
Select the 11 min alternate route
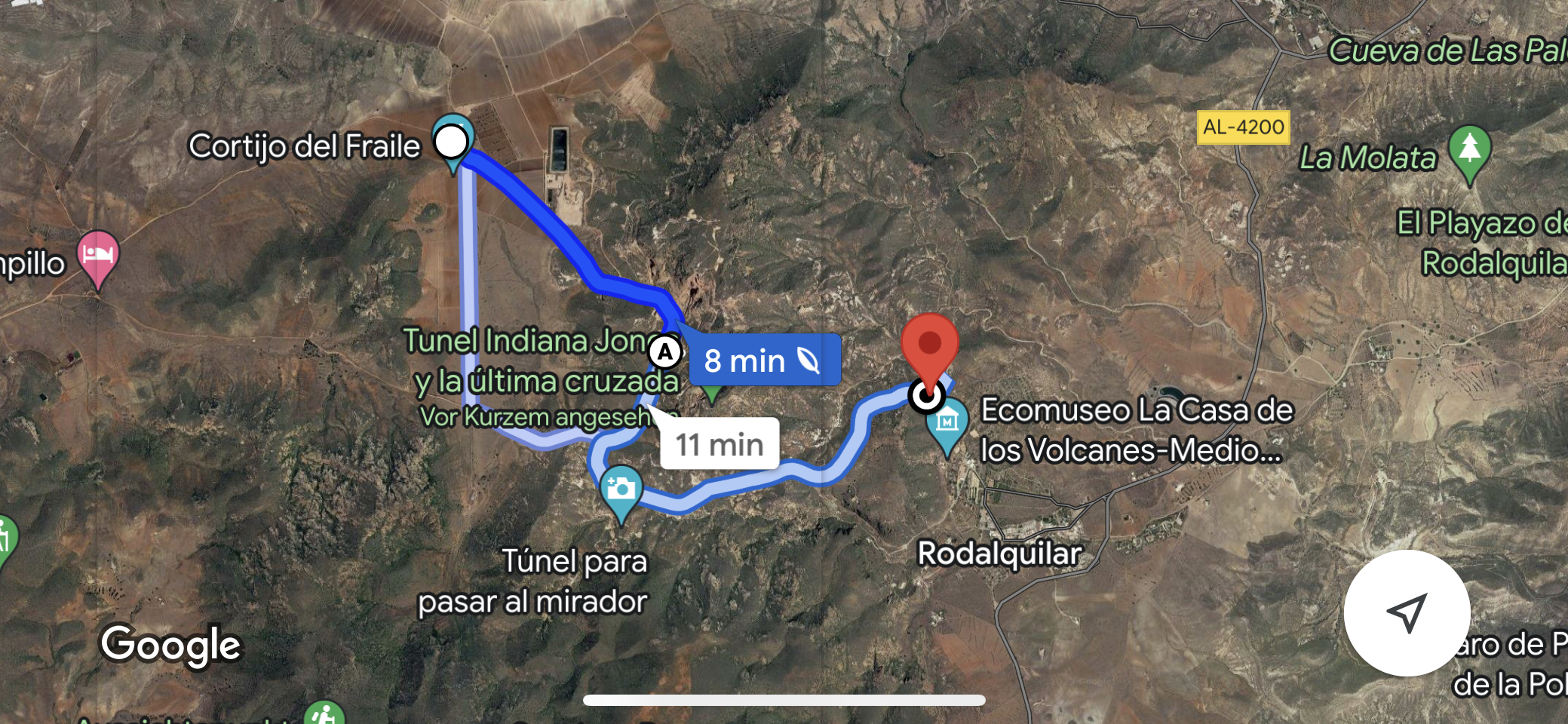(x=719, y=444)
